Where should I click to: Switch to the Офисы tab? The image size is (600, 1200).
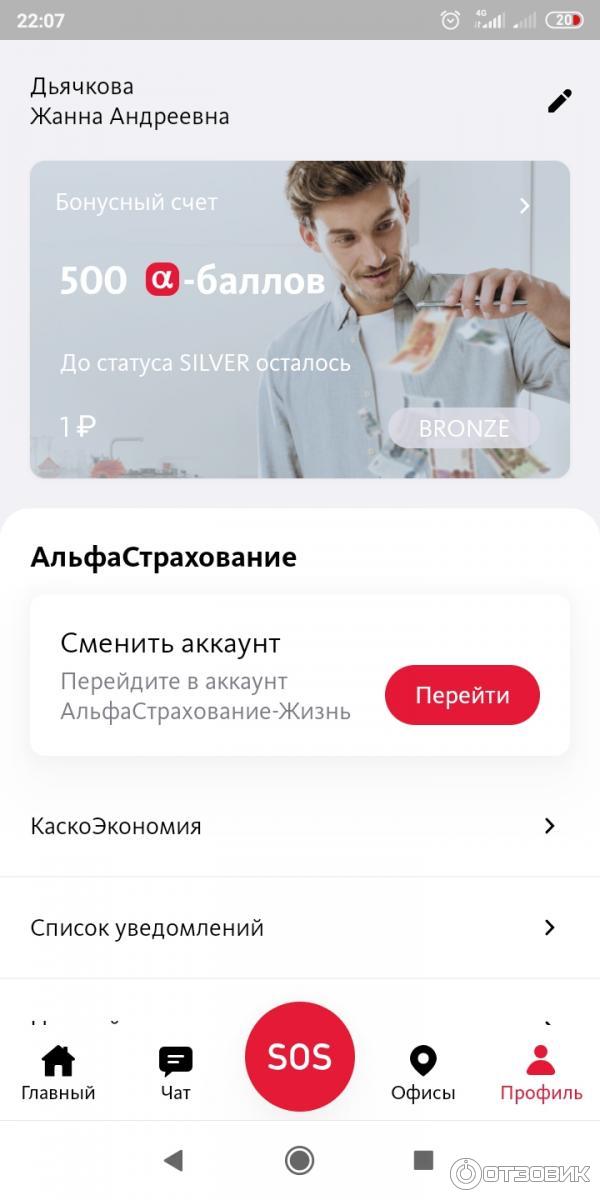pyautogui.click(x=423, y=1073)
